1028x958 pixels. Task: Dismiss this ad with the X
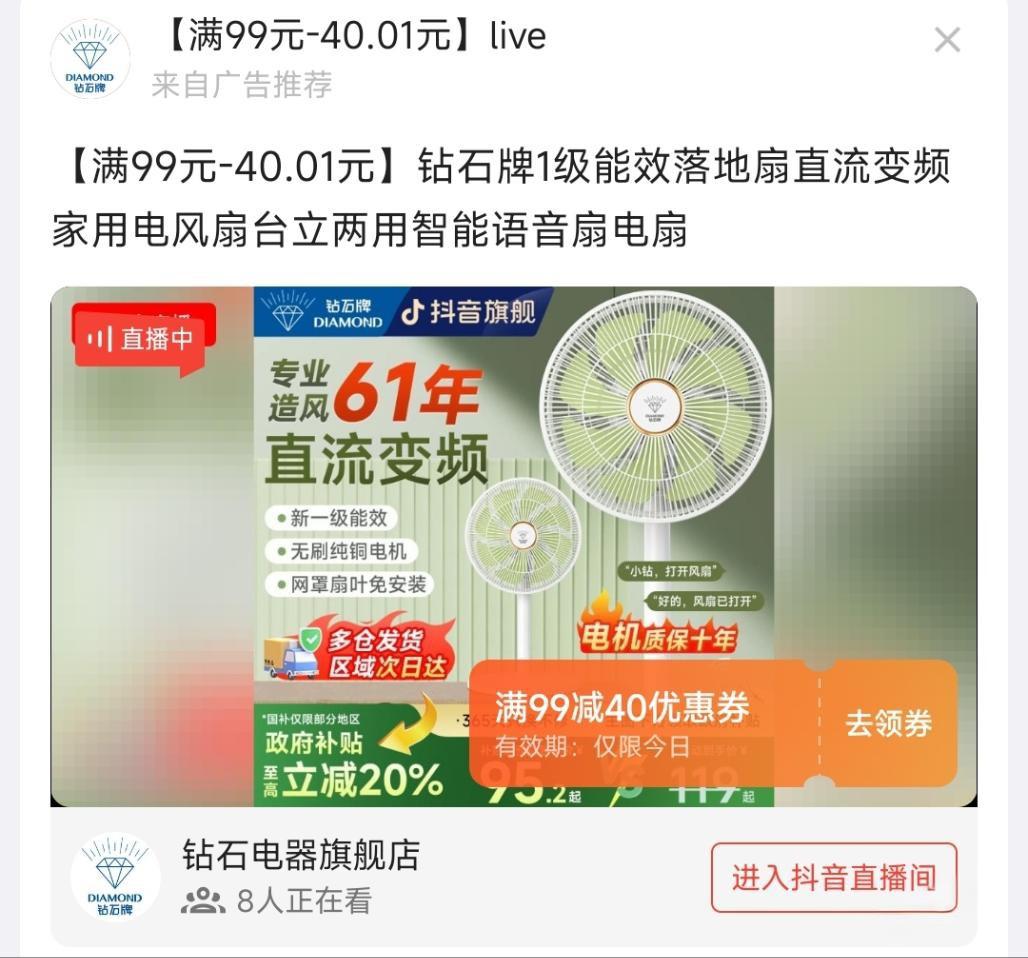coord(946,41)
